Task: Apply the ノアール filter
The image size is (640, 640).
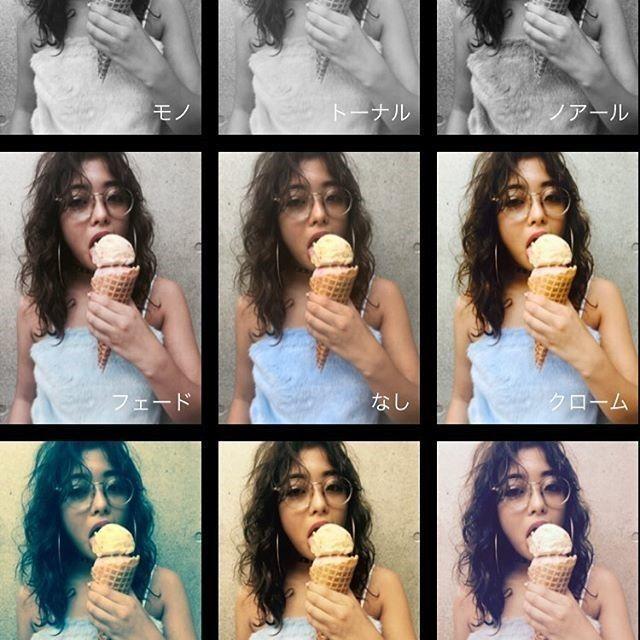Action: (538, 66)
